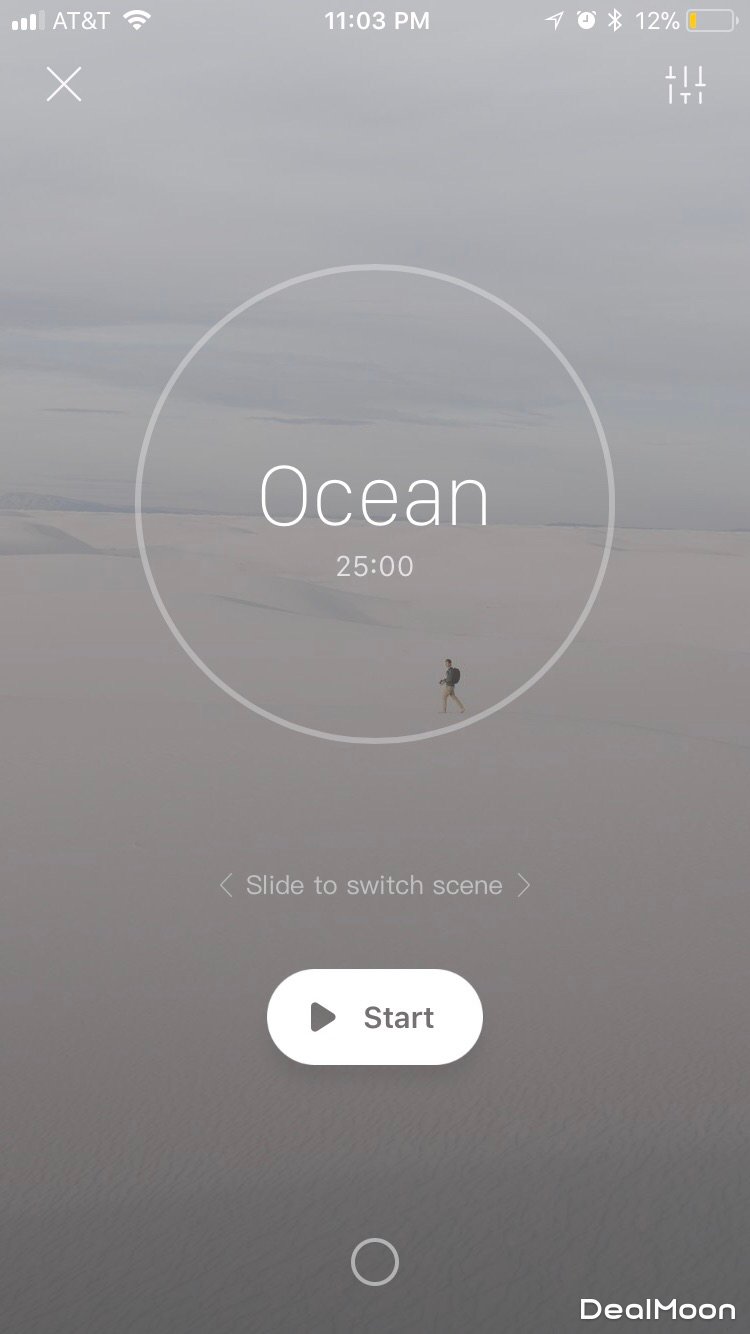Start the 25:00 Ocean session
The height and width of the screenshot is (1334, 750).
coord(375,1017)
